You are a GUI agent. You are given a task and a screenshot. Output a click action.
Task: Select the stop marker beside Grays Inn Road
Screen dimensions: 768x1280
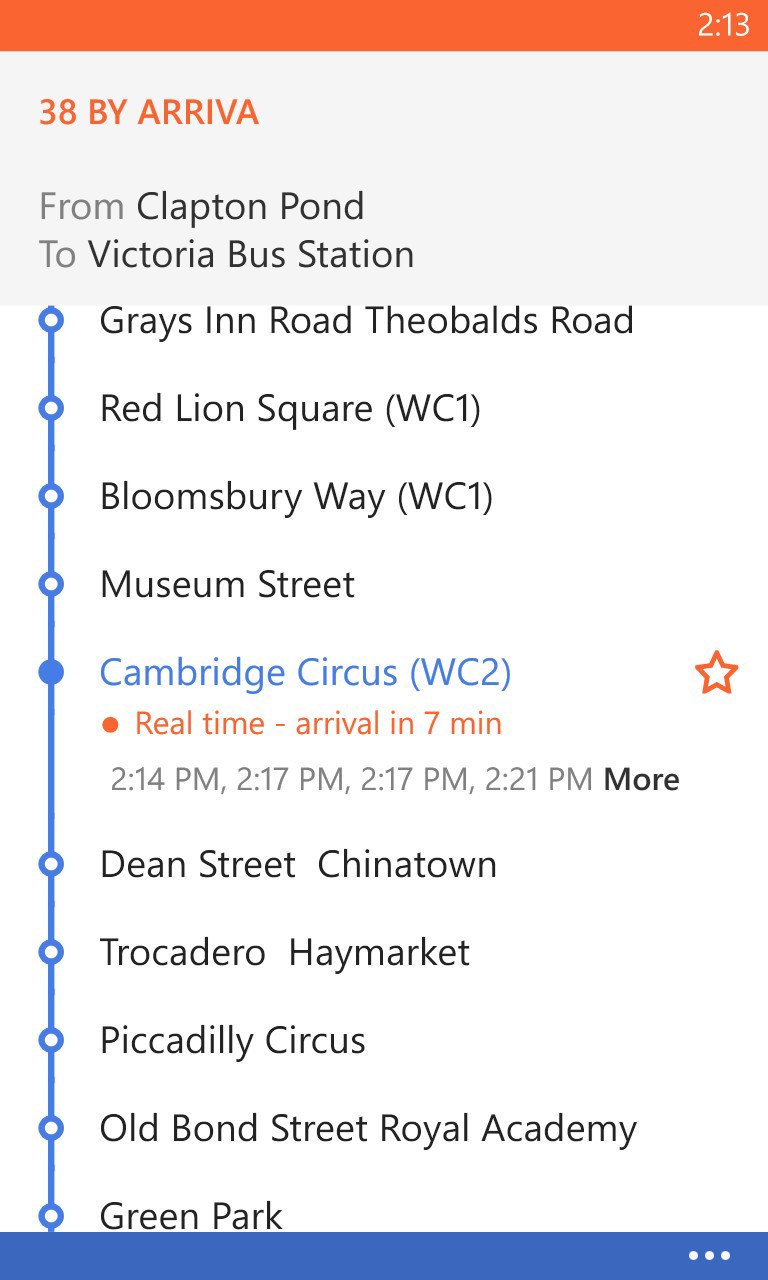(x=52, y=320)
